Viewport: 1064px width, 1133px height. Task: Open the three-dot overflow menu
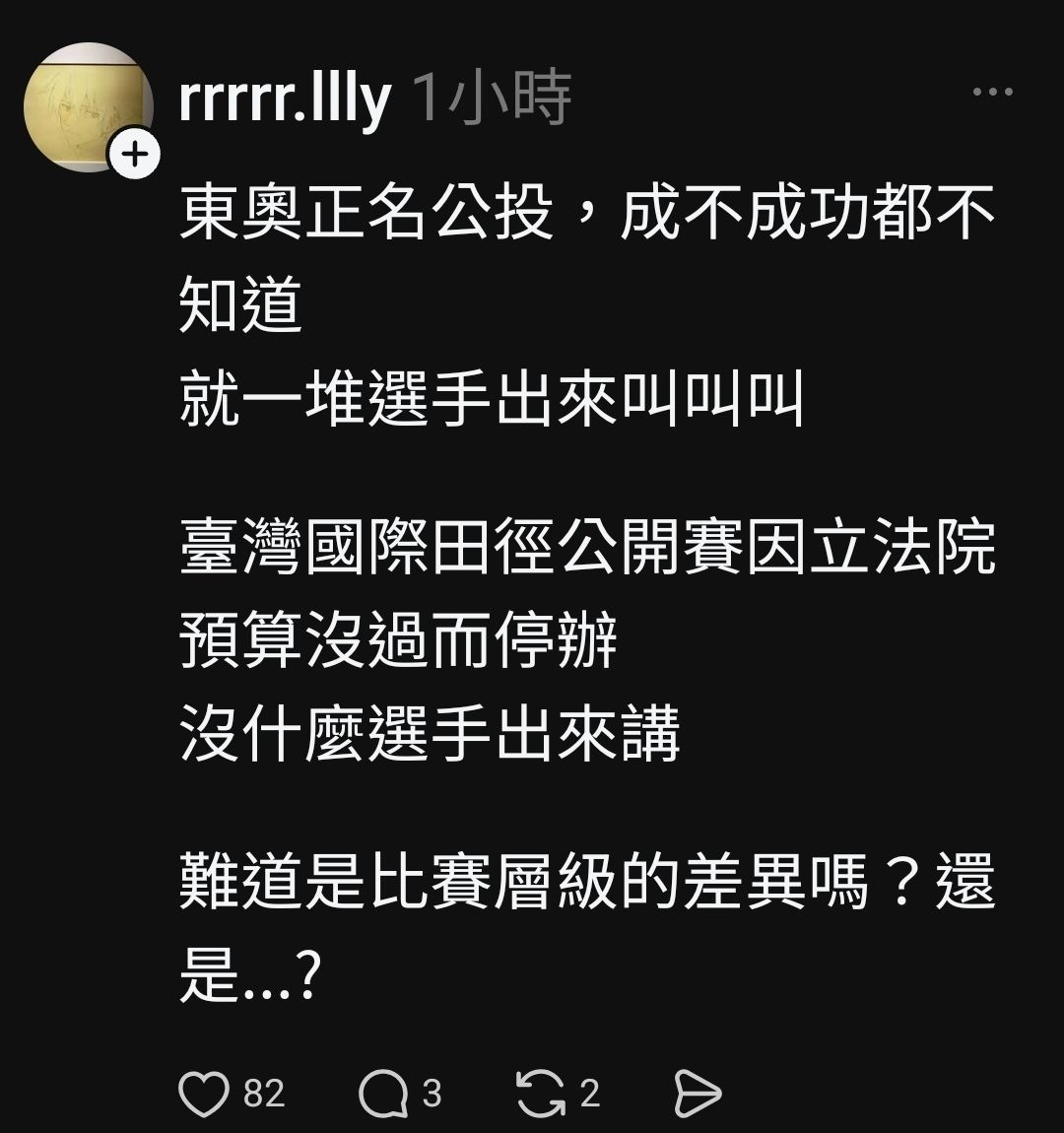point(992,93)
